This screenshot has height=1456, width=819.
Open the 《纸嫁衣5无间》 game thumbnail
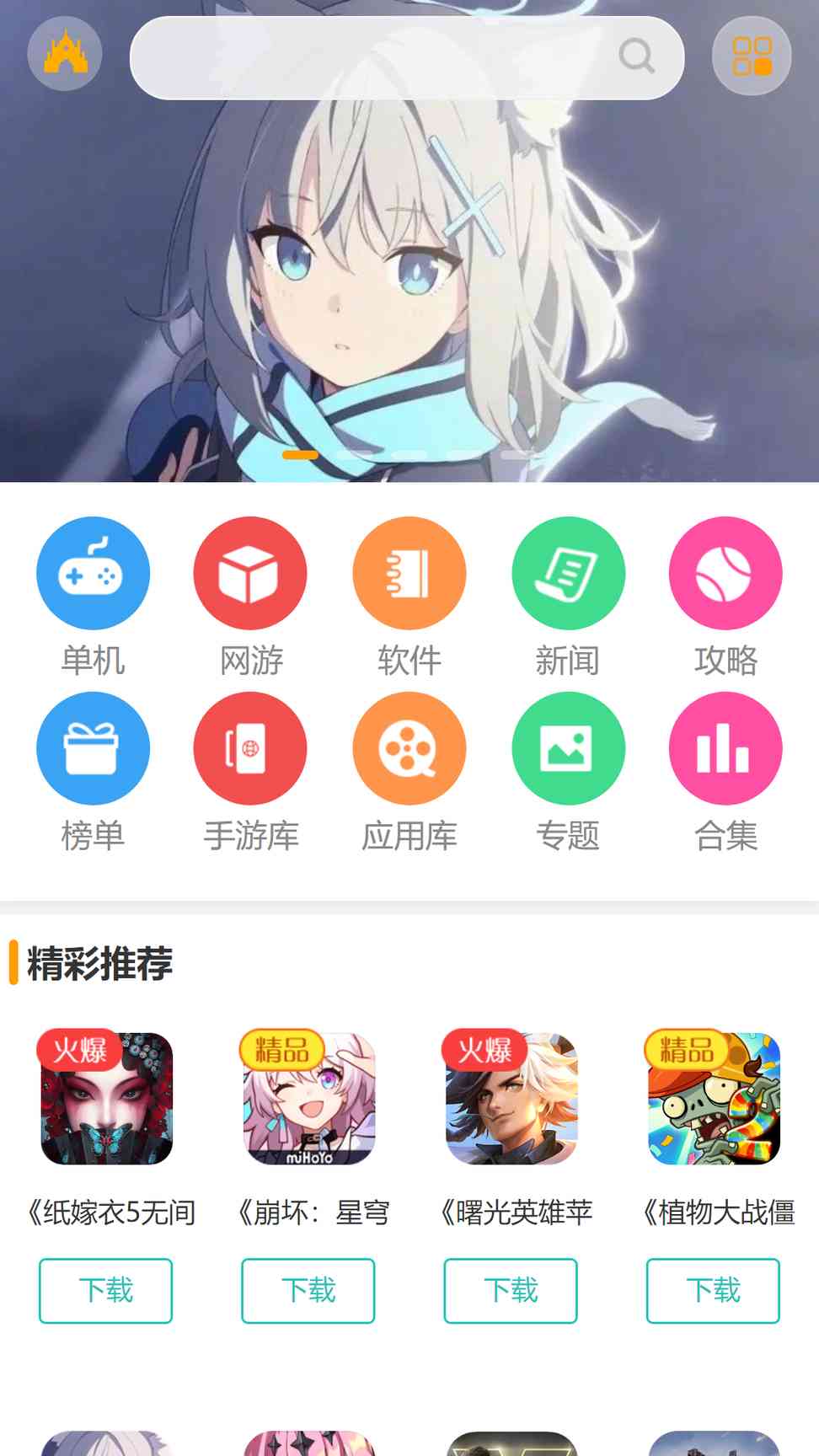106,1099
